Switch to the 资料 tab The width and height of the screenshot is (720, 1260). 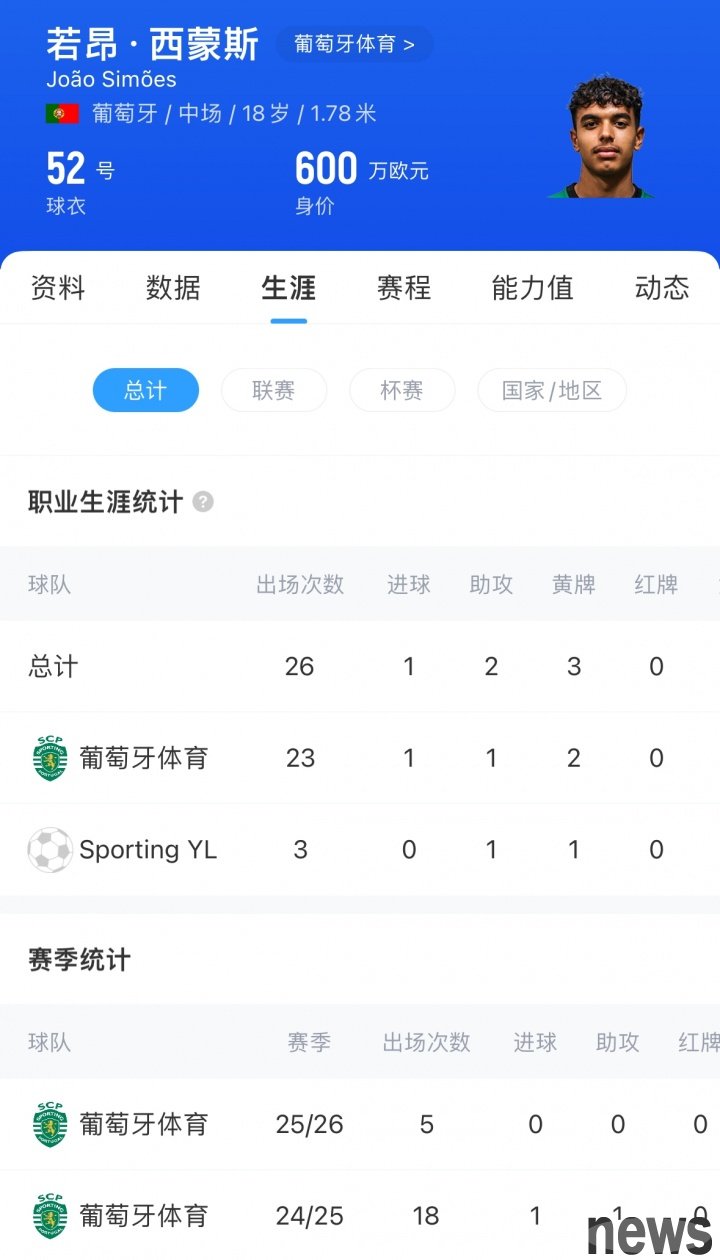point(57,288)
